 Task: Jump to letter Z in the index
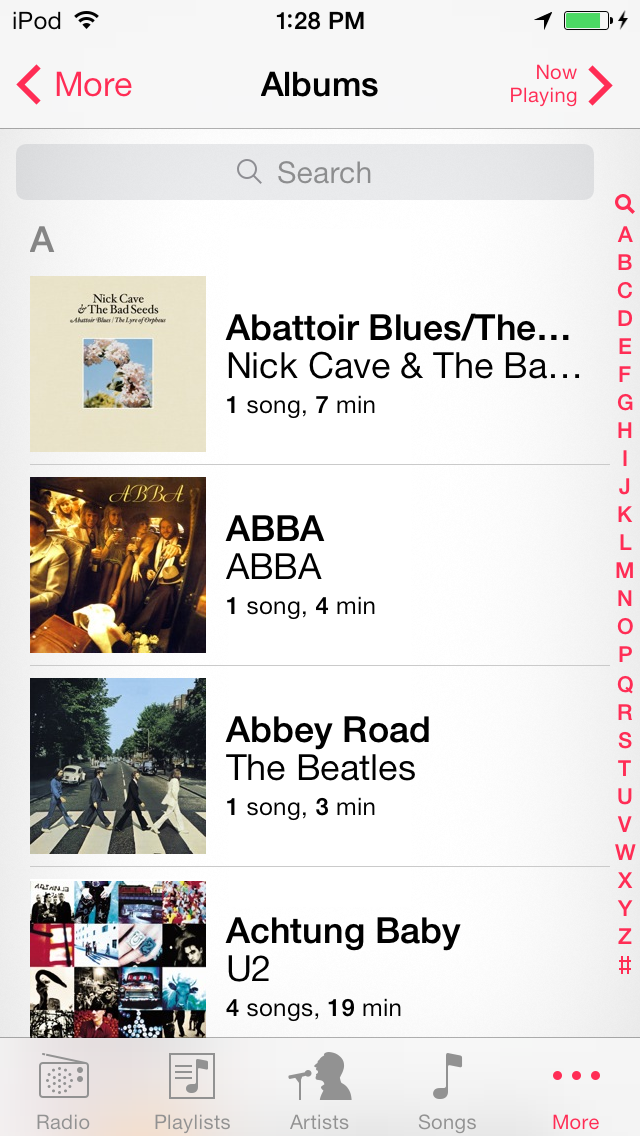tap(625, 937)
